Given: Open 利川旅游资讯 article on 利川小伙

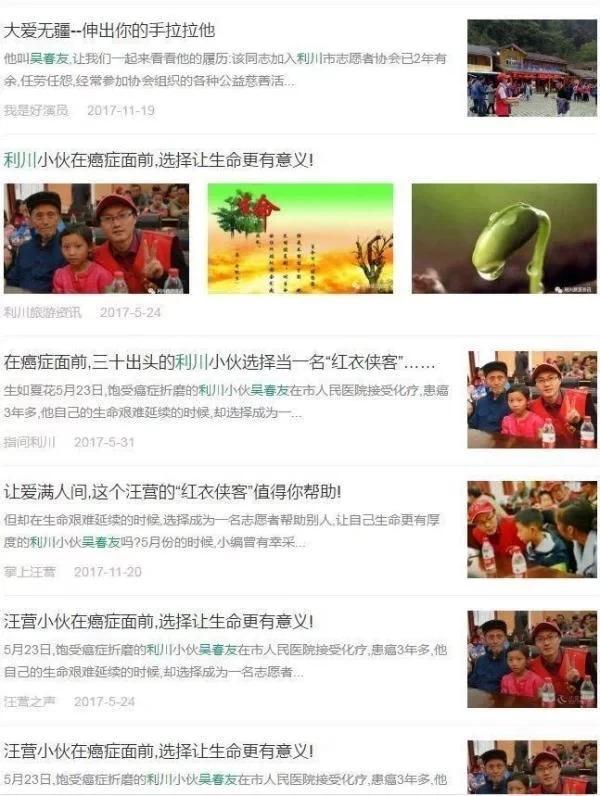Looking at the screenshot, I should [160, 159].
